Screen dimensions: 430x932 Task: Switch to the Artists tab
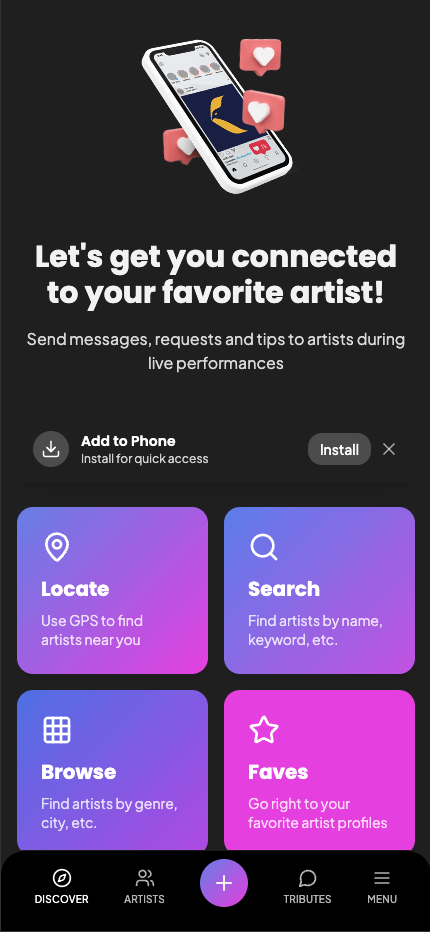pos(145,887)
